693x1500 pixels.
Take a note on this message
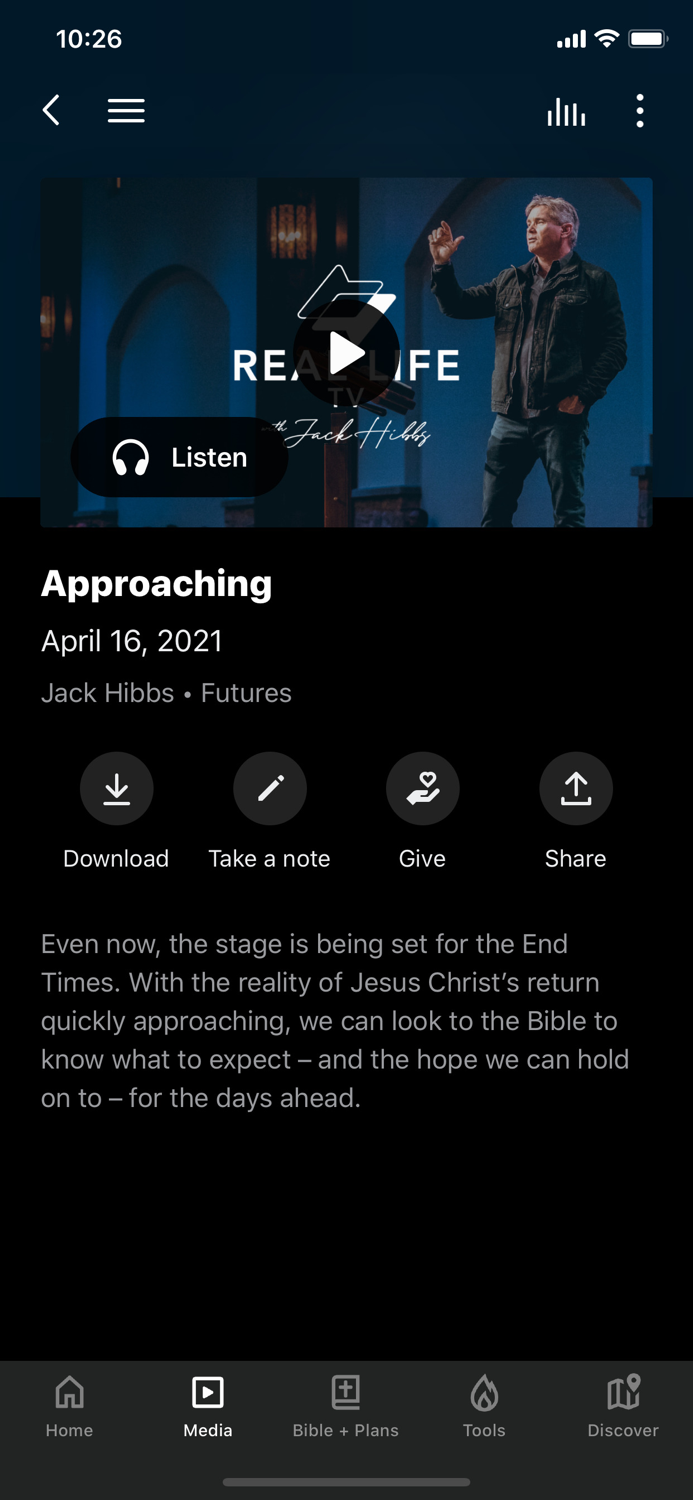click(270, 789)
